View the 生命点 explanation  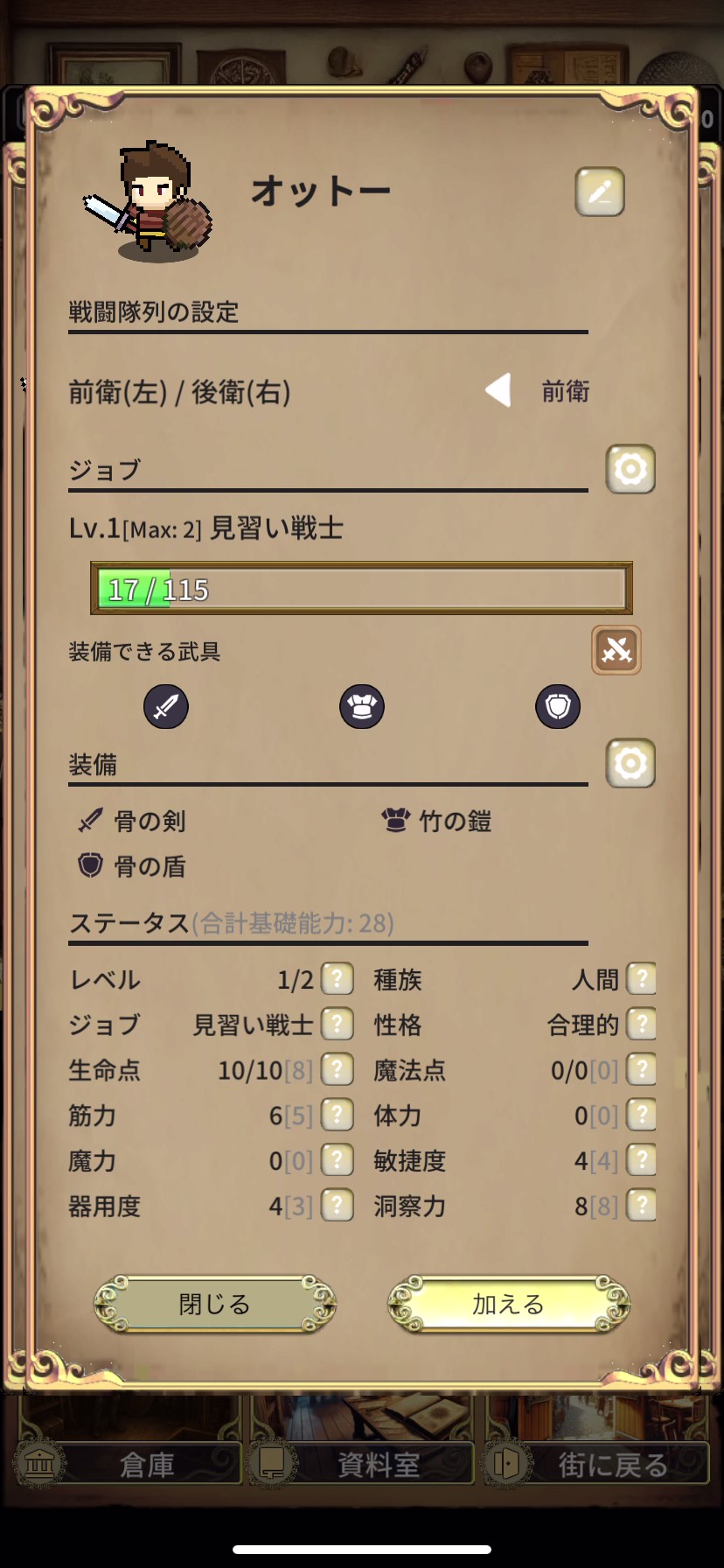click(337, 1070)
